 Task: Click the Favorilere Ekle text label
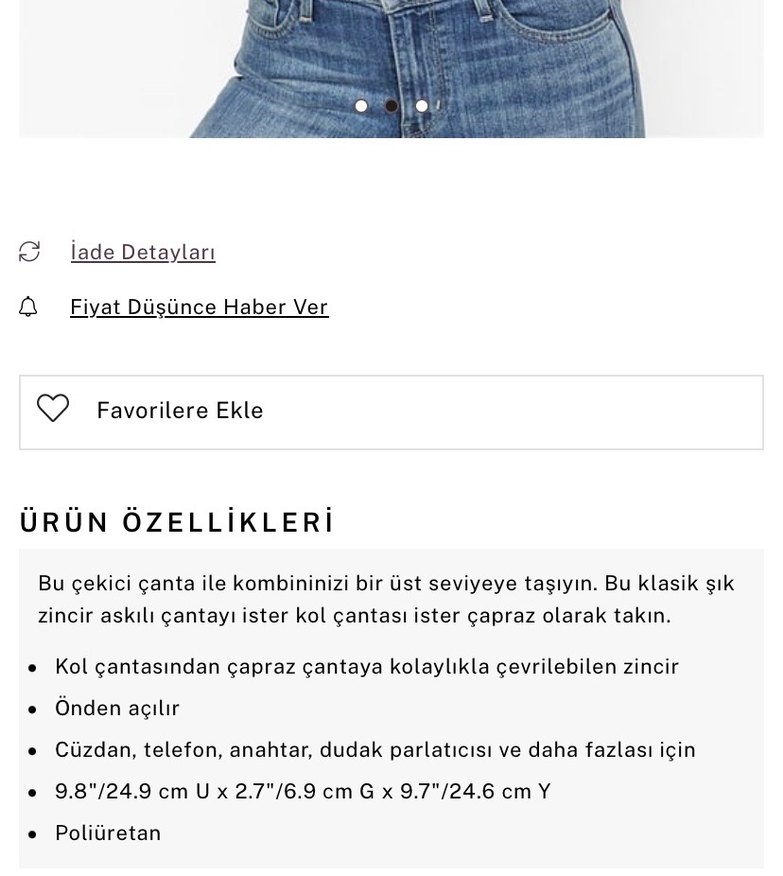pyautogui.click(x=180, y=410)
